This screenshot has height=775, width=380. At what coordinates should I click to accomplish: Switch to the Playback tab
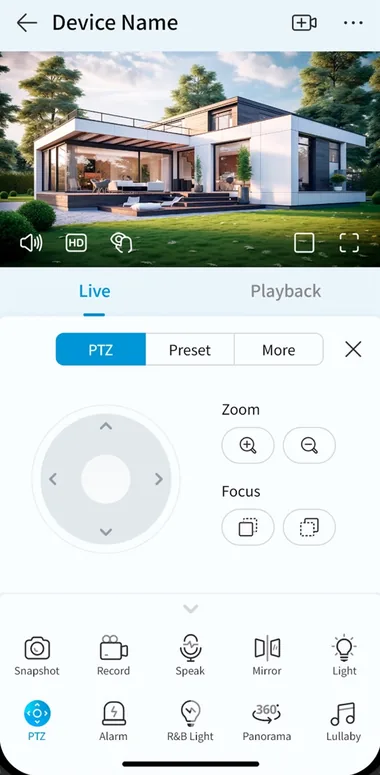coord(286,291)
